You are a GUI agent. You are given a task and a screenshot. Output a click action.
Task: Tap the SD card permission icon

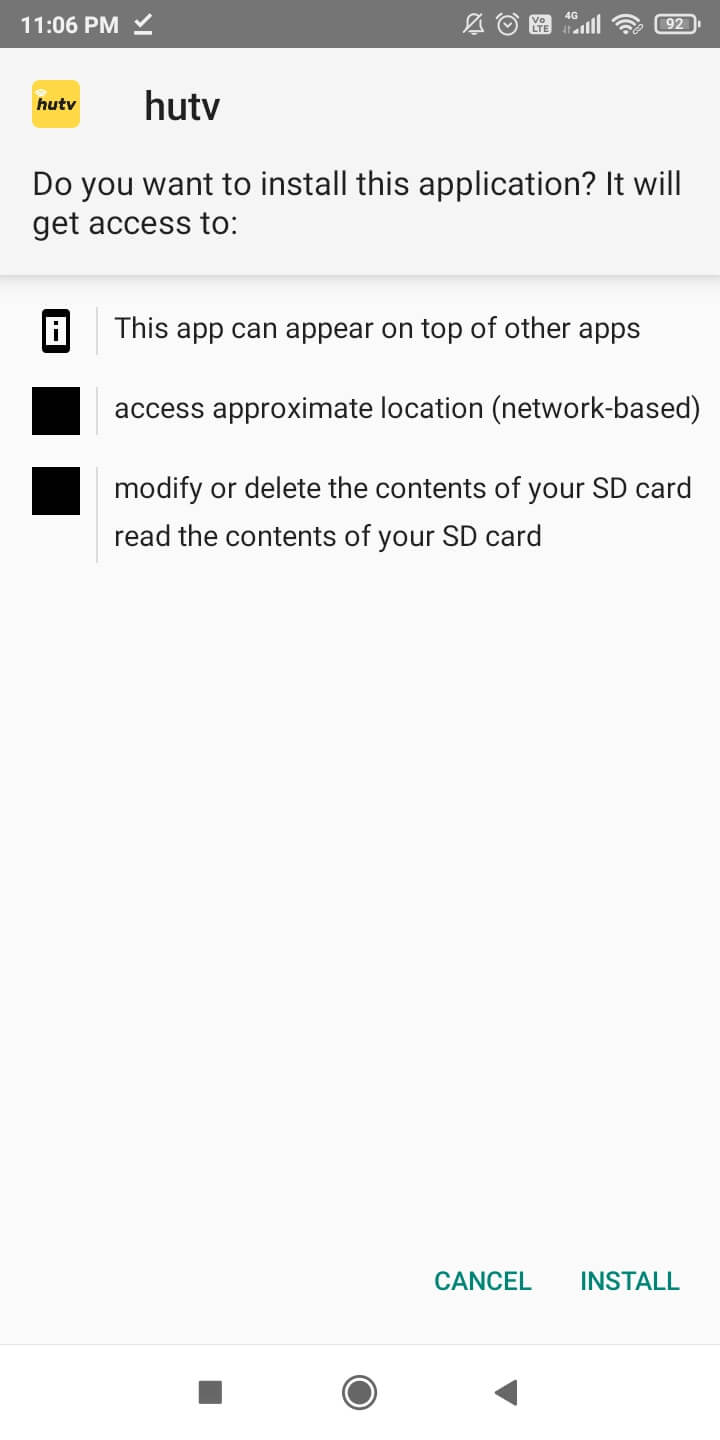point(55,490)
